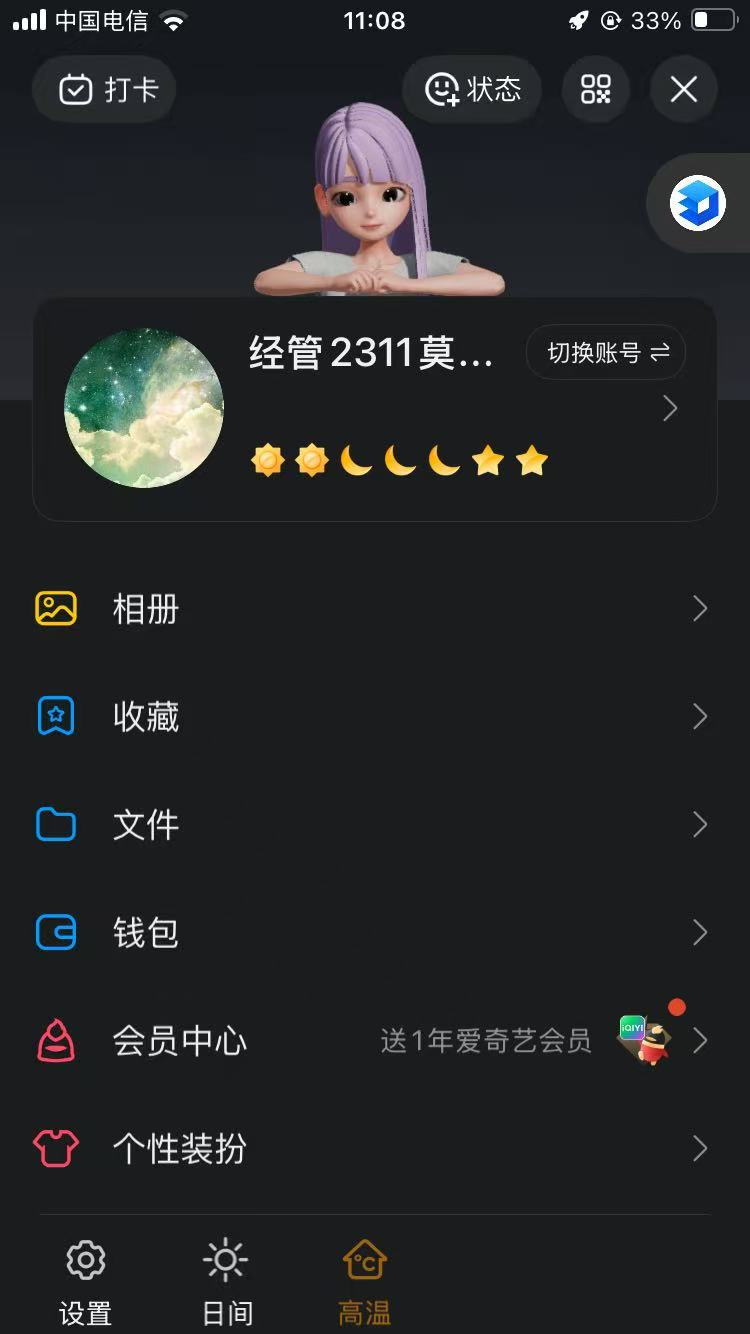750x1334 pixels.
Task: Open my QR code
Action: (x=596, y=90)
